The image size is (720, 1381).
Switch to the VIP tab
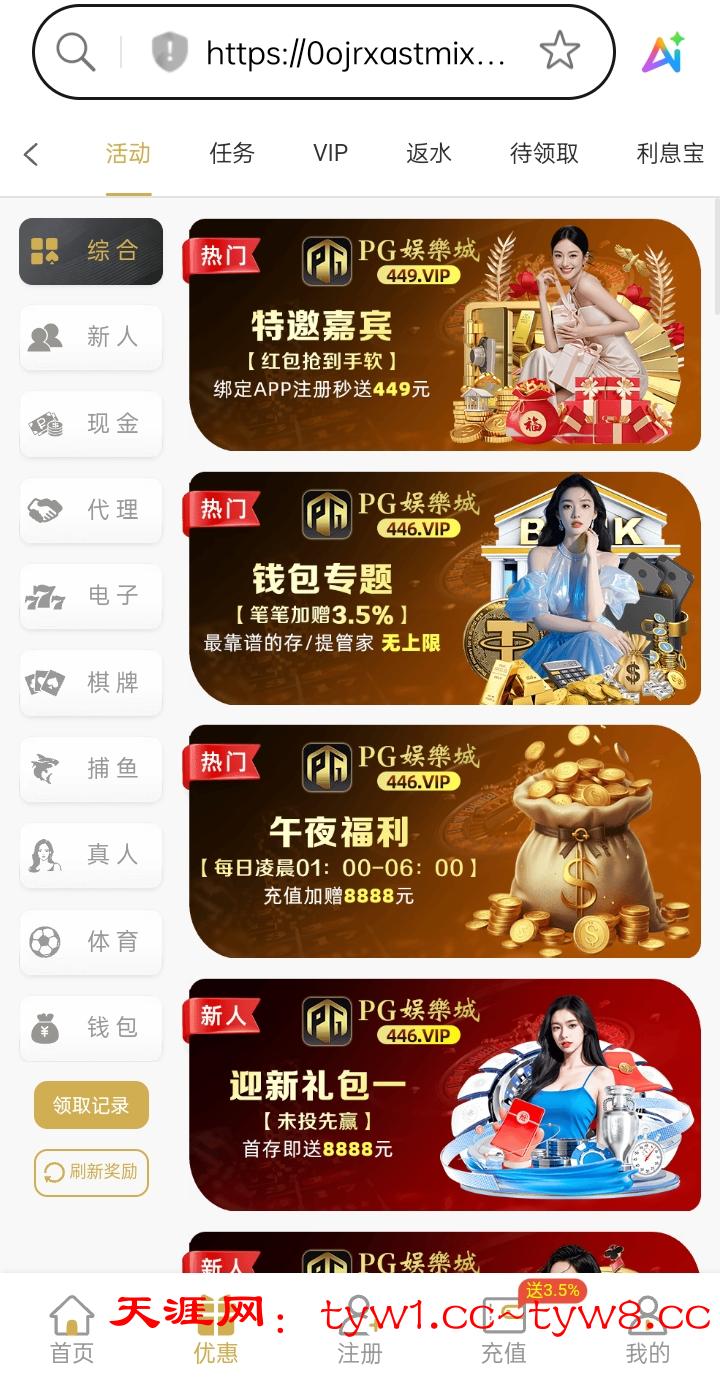point(330,153)
